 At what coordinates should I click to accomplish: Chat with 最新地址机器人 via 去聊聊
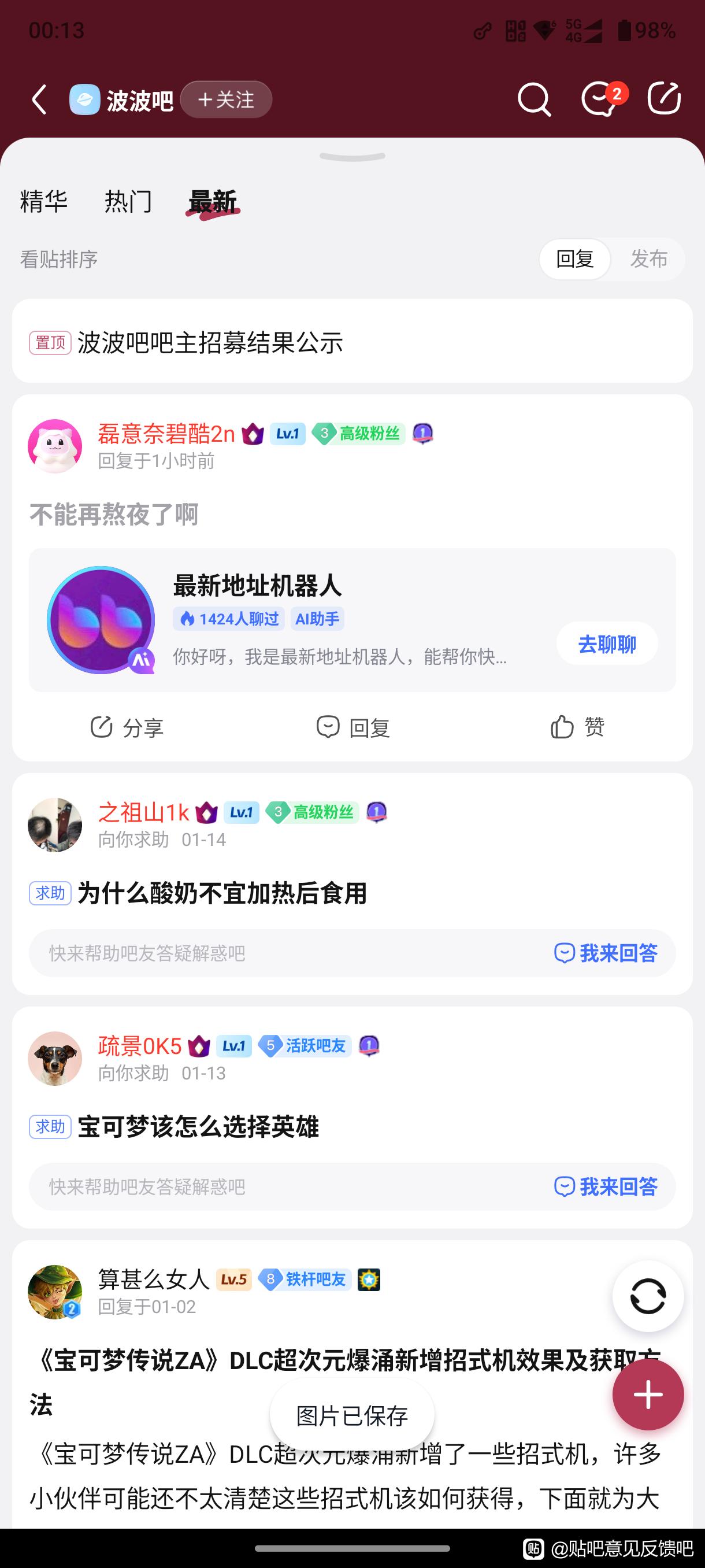tap(606, 644)
